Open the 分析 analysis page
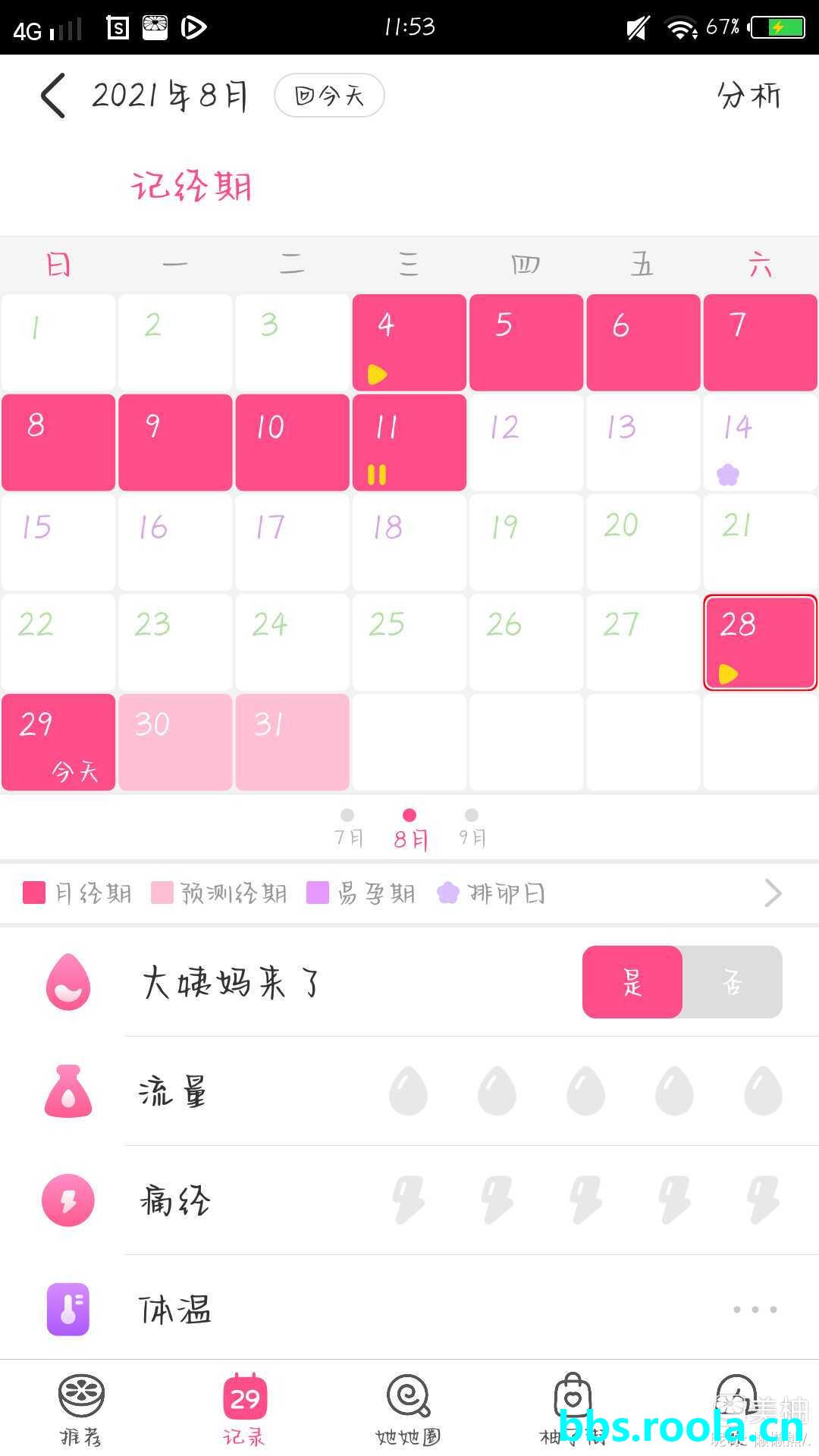 pyautogui.click(x=748, y=96)
